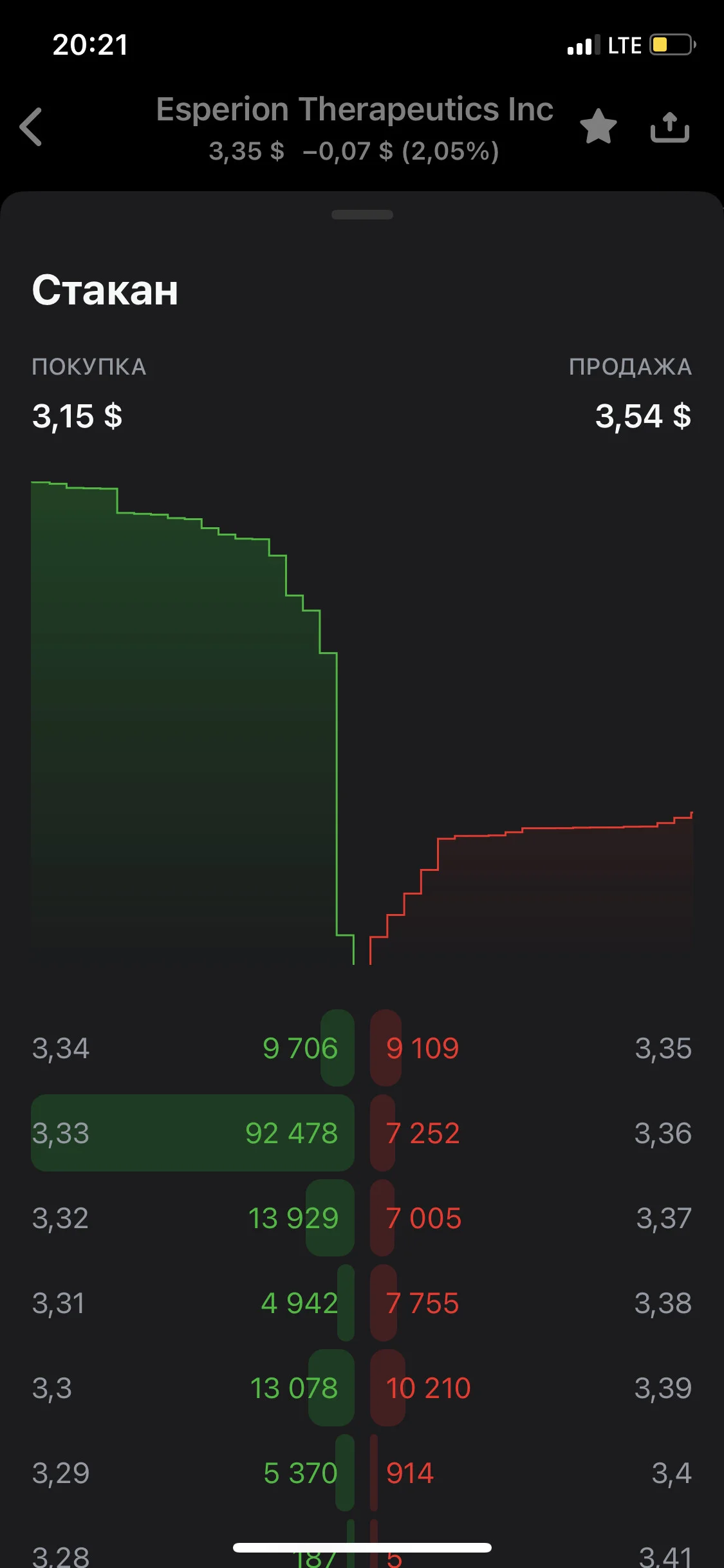Pick the 3,37 ask level with 7 005

coord(532,1218)
